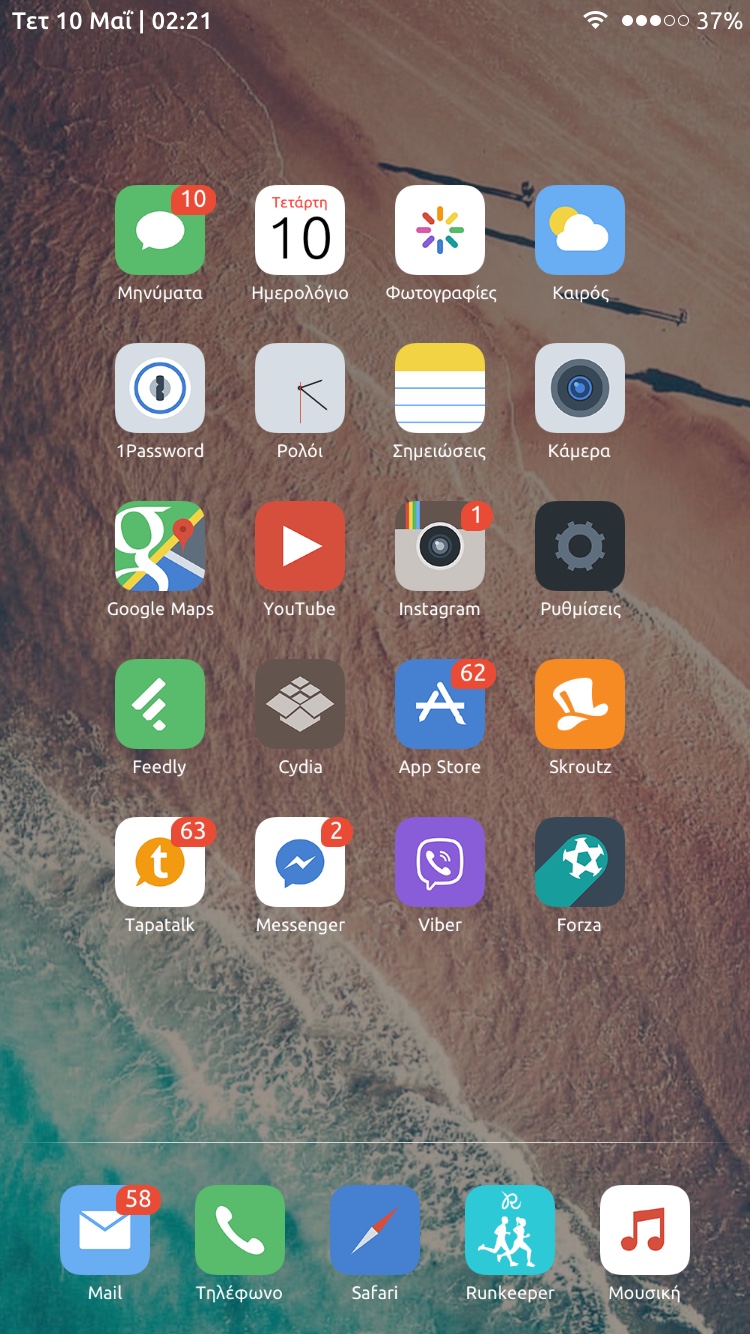Open the Ημερολόγιο calendar app
Image resolution: width=750 pixels, height=1334 pixels.
click(x=300, y=230)
